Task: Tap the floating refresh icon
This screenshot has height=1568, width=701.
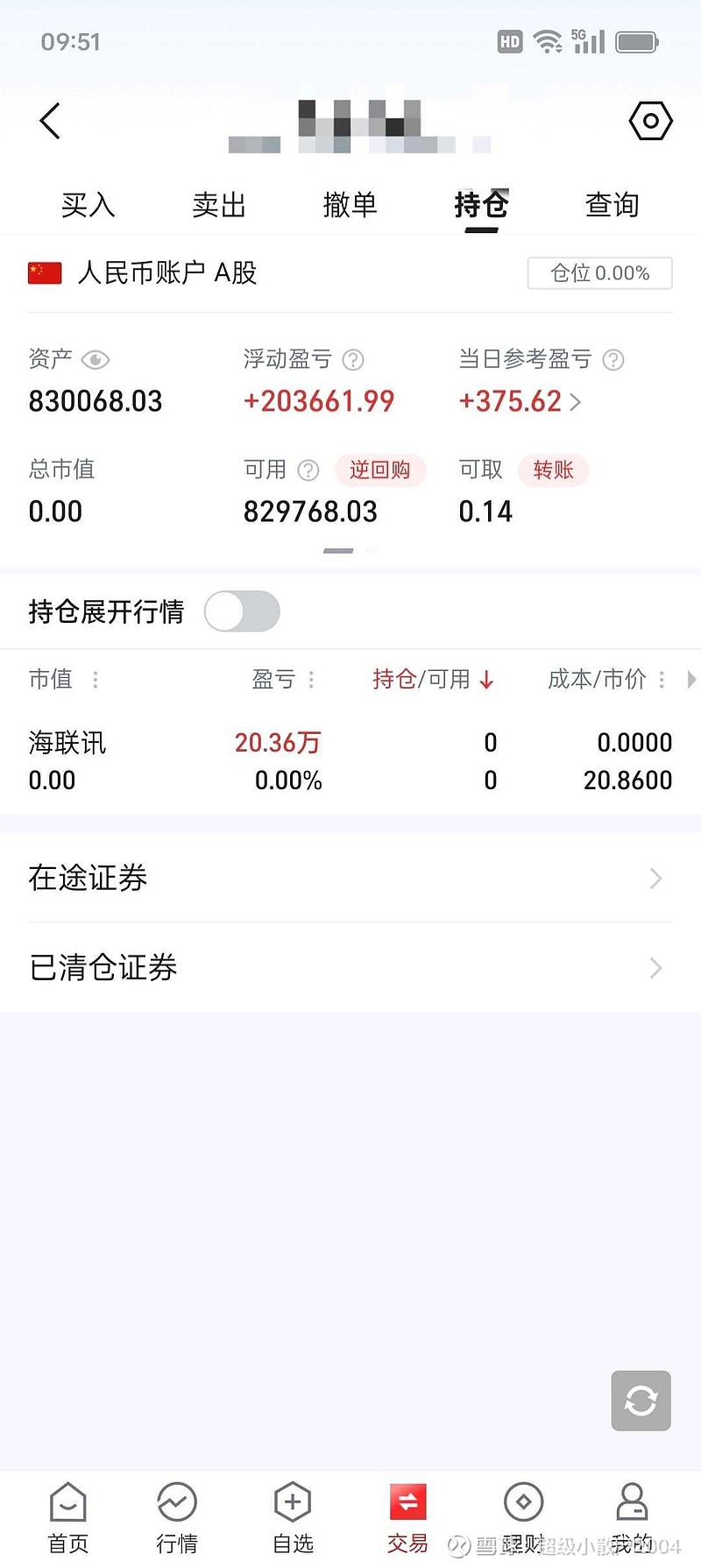Action: click(x=641, y=1401)
